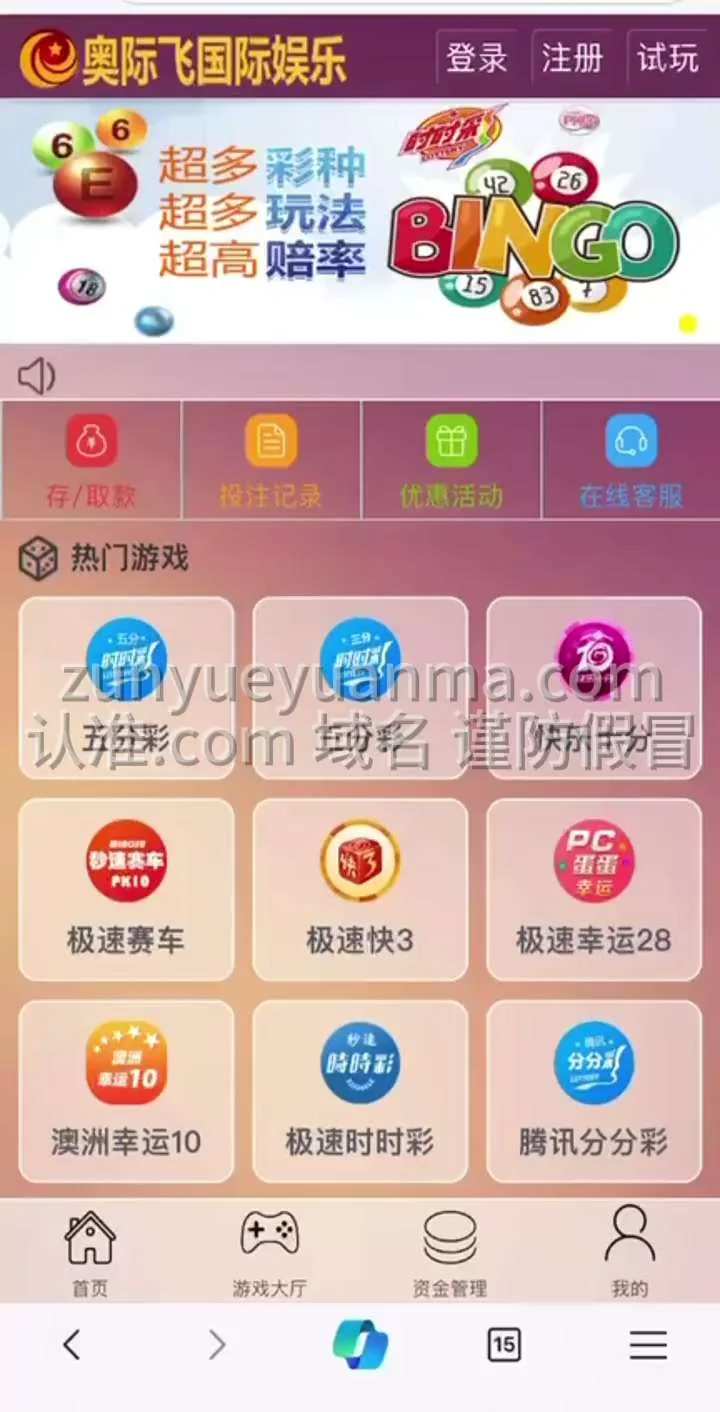Open 优惠活动 promotions
Image resolution: width=720 pixels, height=1412 pixels.
451,460
